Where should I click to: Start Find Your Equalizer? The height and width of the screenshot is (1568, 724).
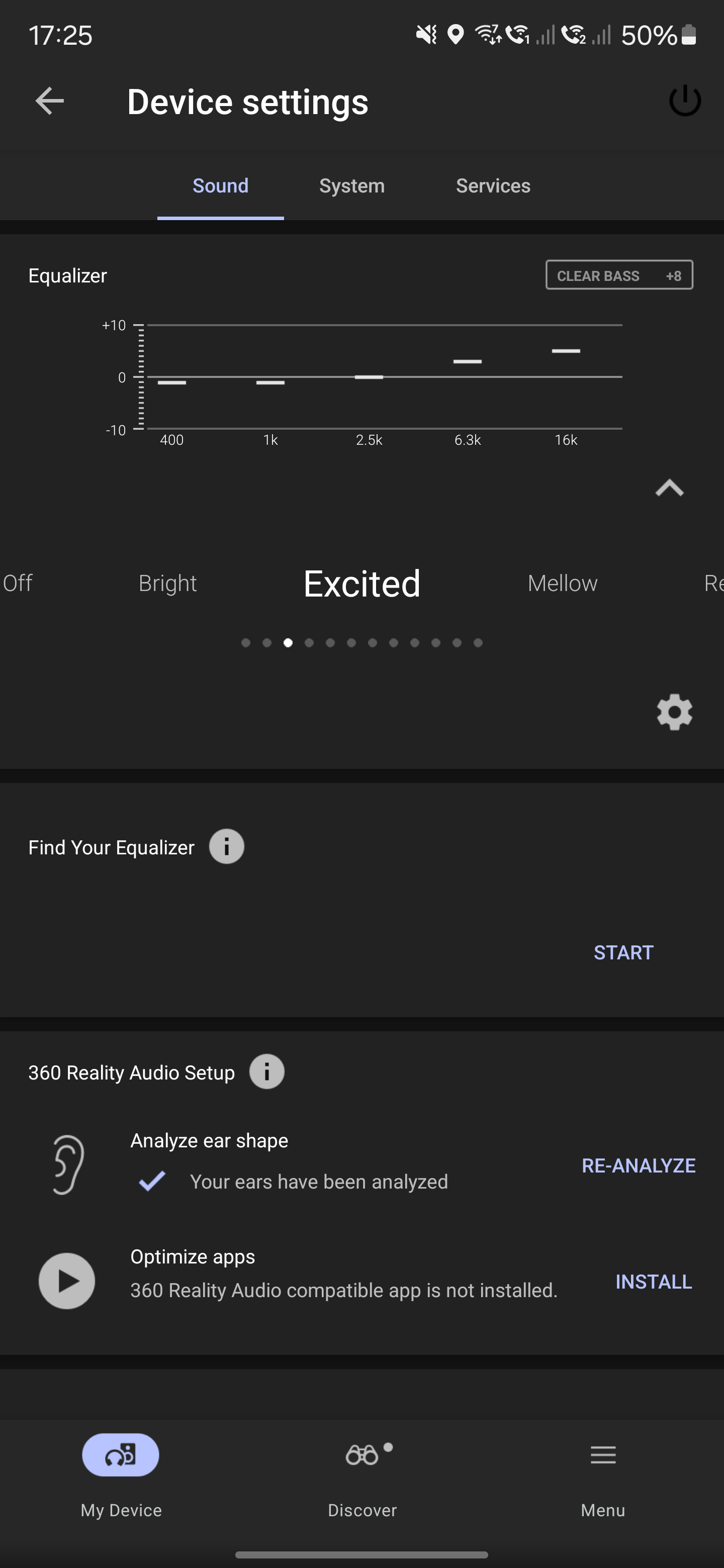[x=623, y=952]
